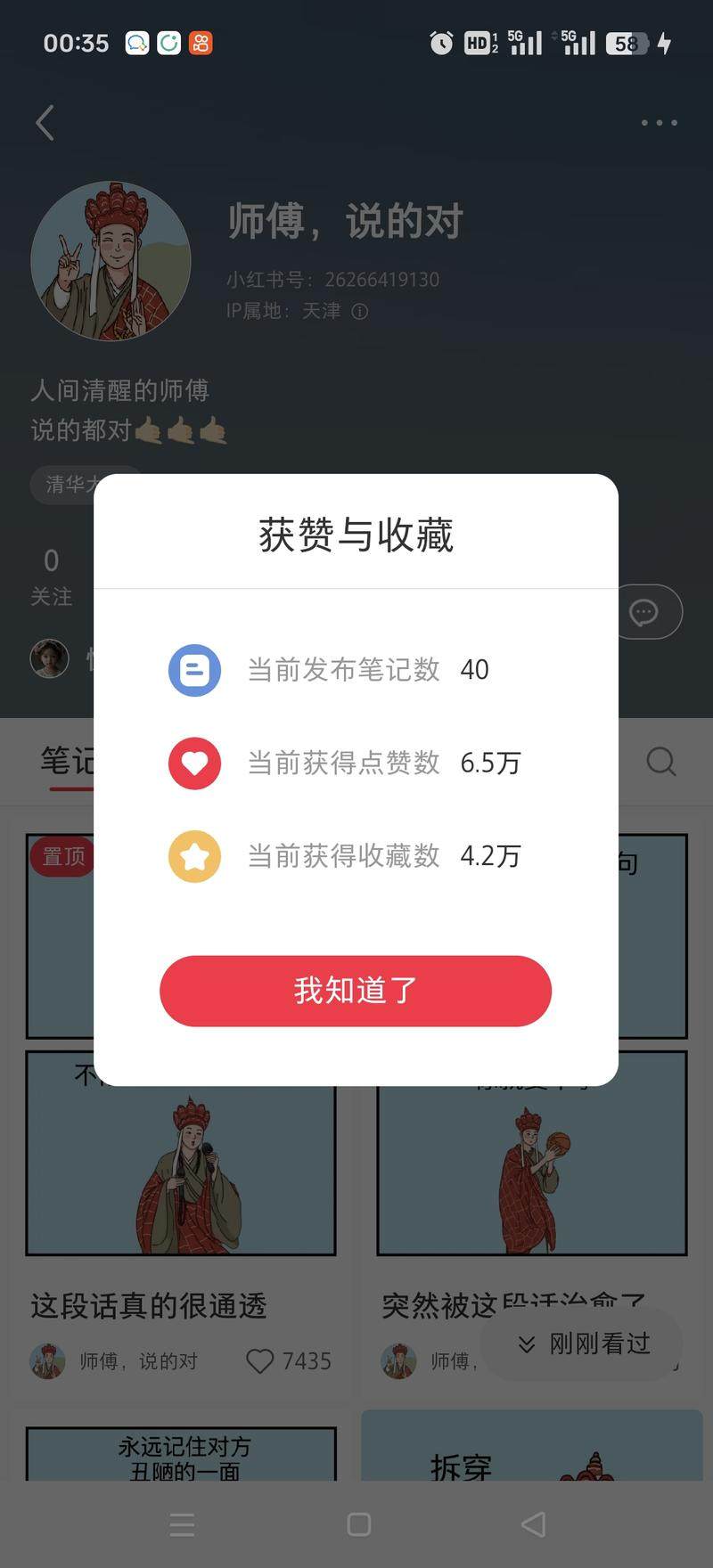Jump to 刚刚看过 position
The height and width of the screenshot is (1568, 713).
(584, 1343)
